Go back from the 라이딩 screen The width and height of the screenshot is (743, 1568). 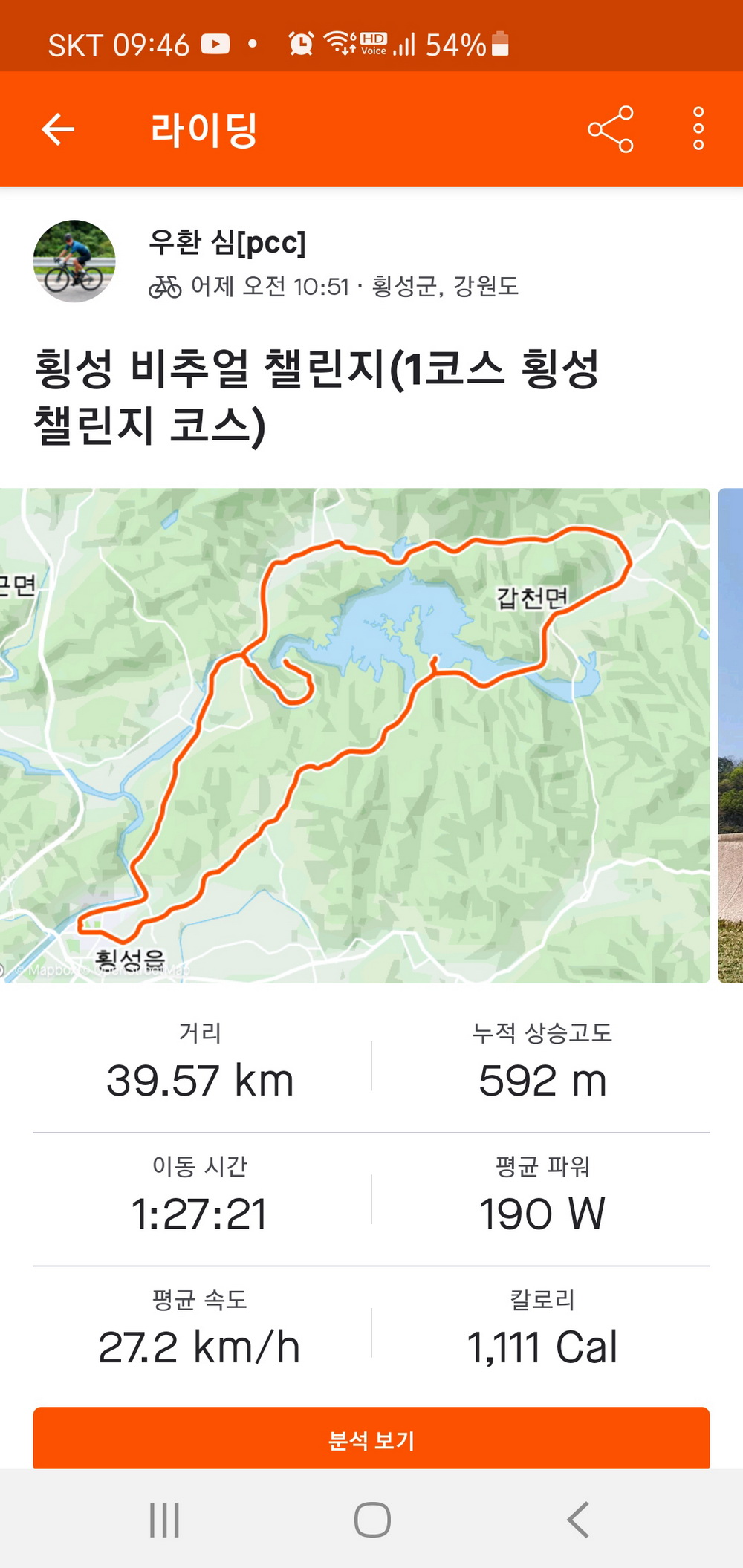pyautogui.click(x=58, y=129)
